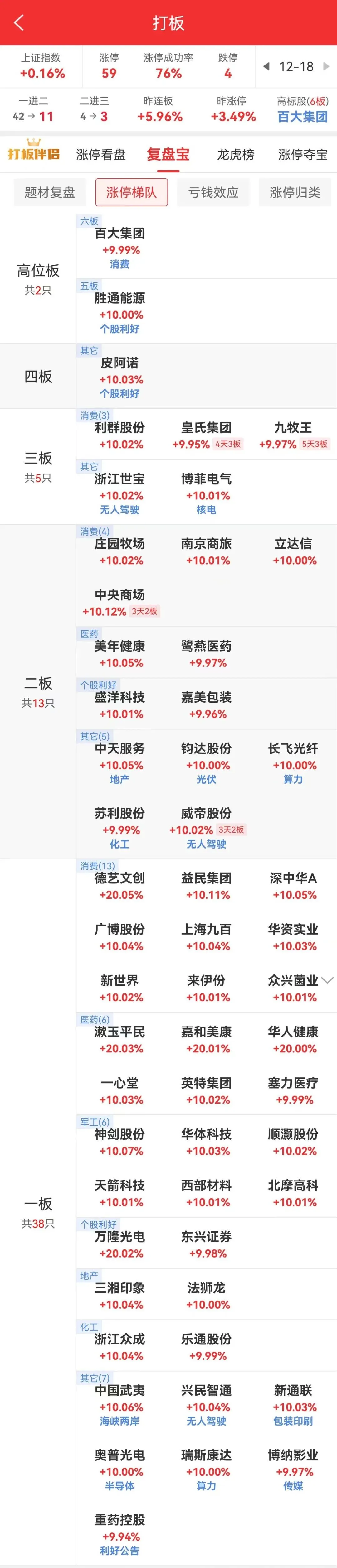This screenshot has height=1568, width=337.
Task: Go to the previous date before 12-18
Action: [x=266, y=66]
